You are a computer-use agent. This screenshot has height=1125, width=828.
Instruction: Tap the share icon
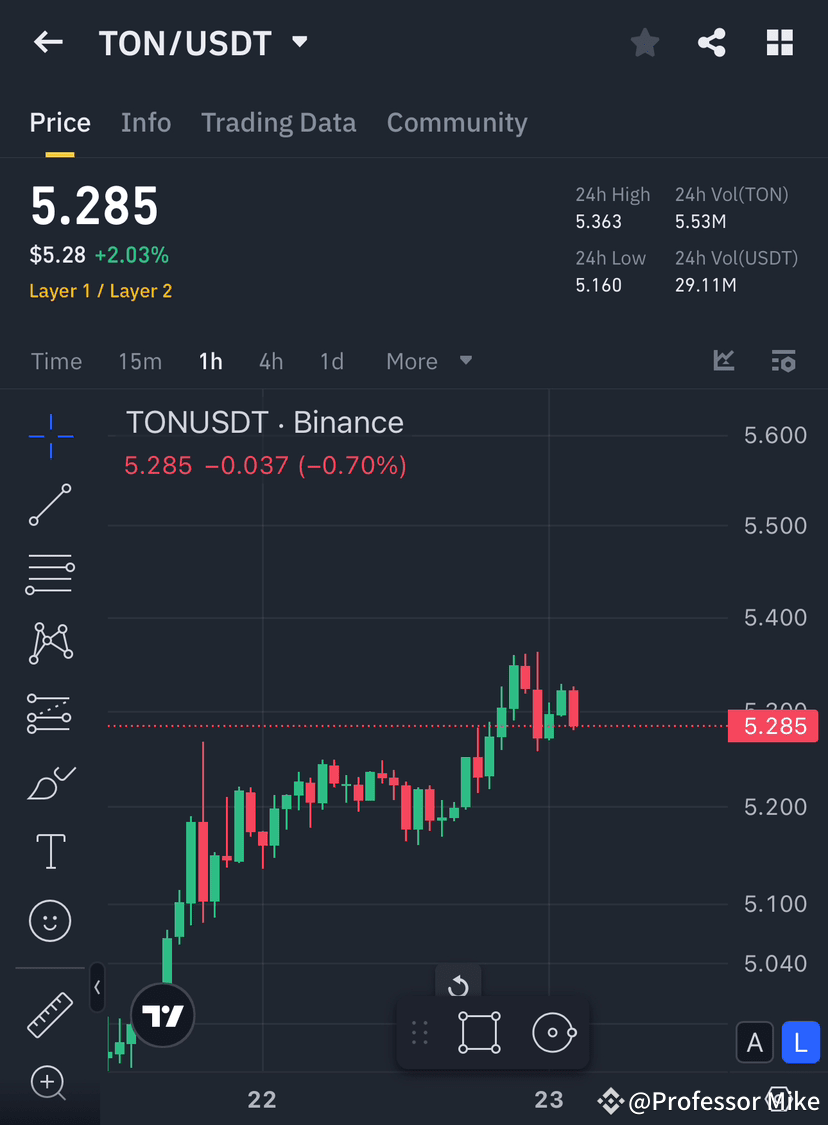point(712,42)
